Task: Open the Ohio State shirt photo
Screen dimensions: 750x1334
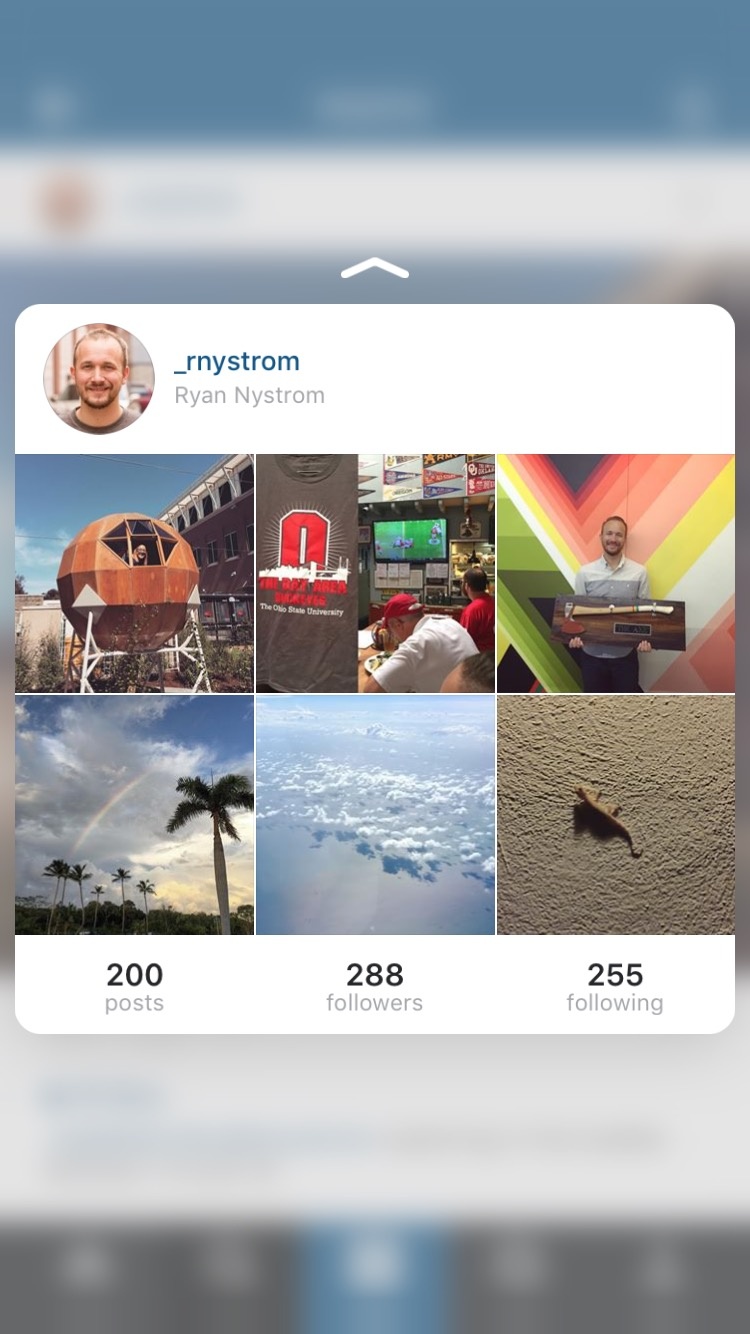Action: point(375,573)
